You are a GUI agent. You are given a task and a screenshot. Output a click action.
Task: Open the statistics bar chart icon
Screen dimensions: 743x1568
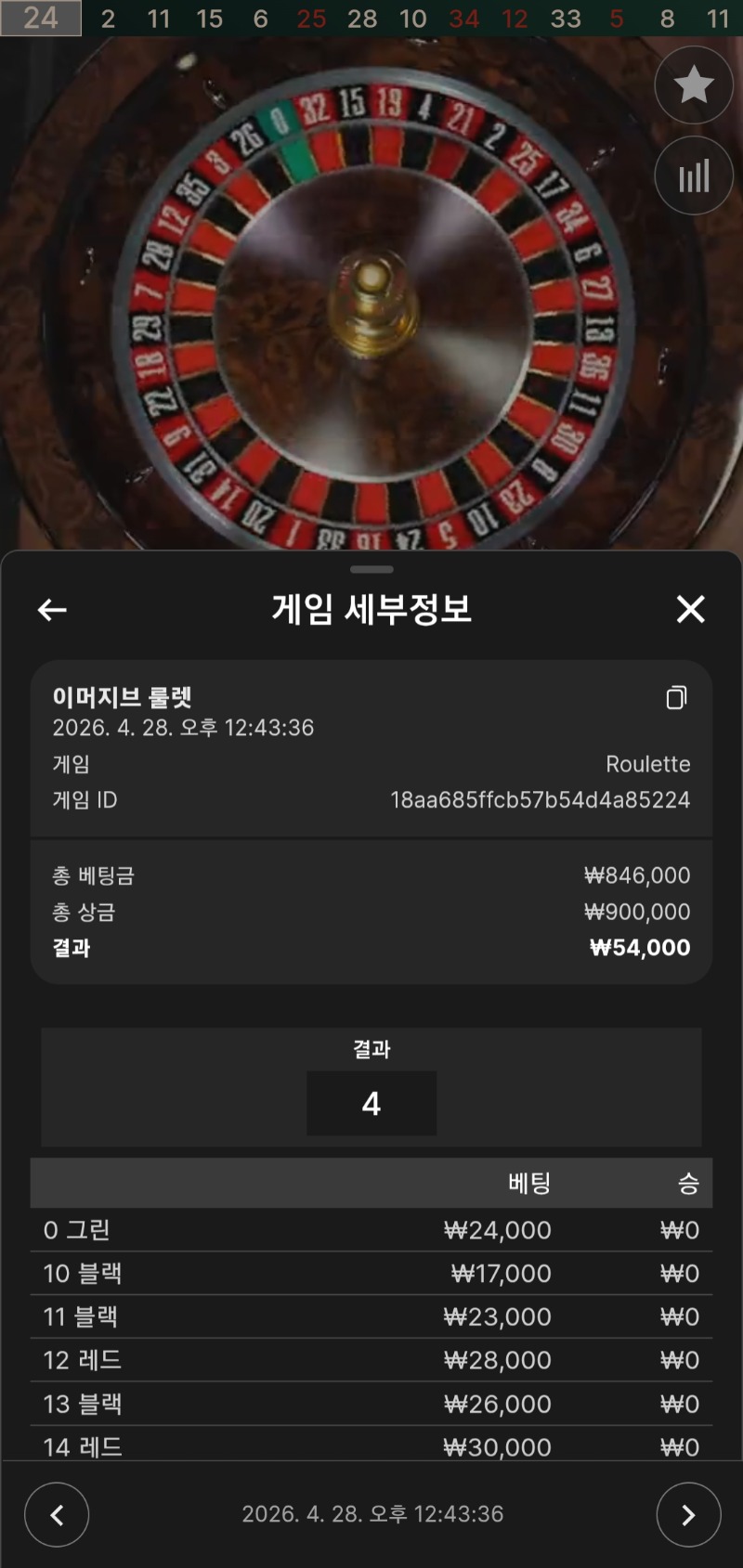tap(694, 175)
